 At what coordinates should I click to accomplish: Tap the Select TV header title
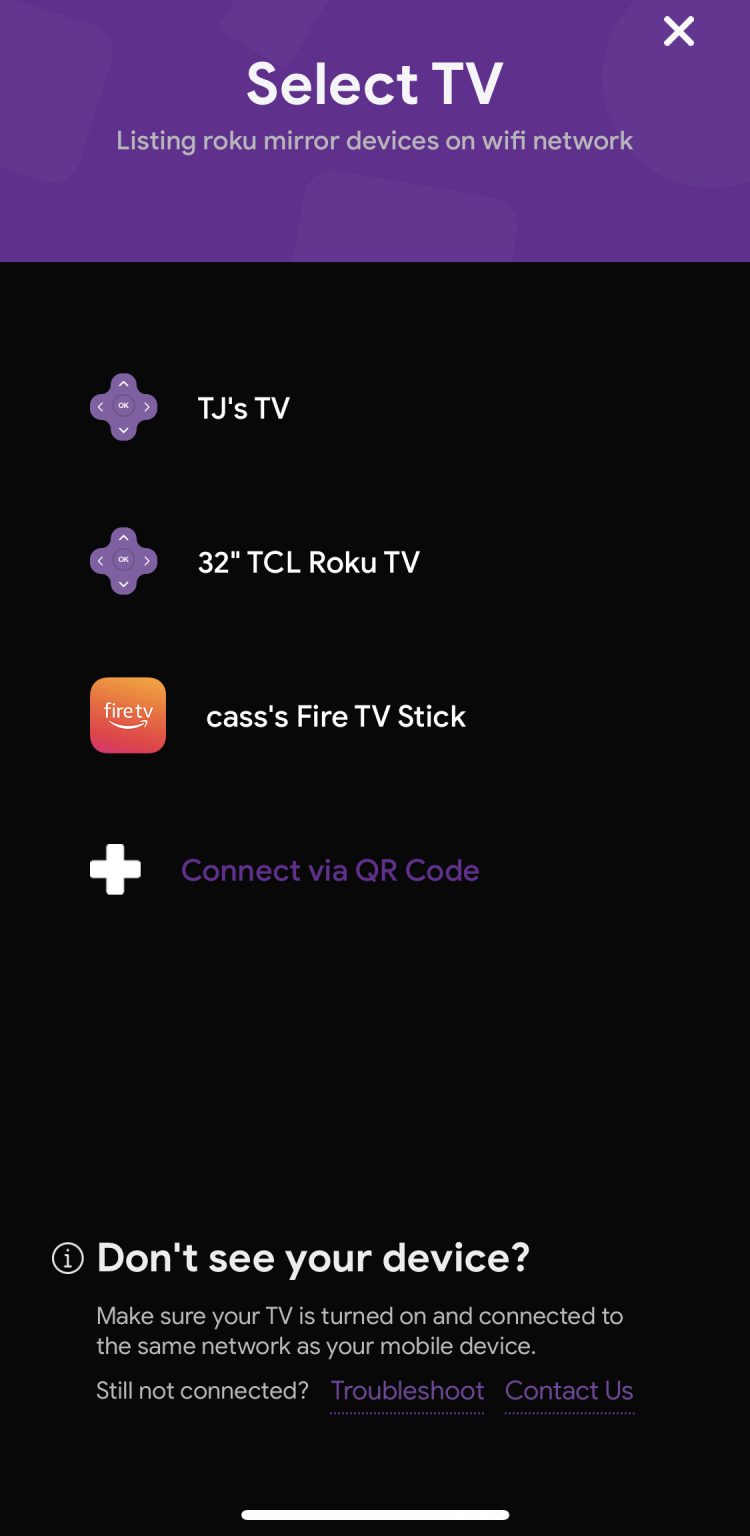click(375, 83)
